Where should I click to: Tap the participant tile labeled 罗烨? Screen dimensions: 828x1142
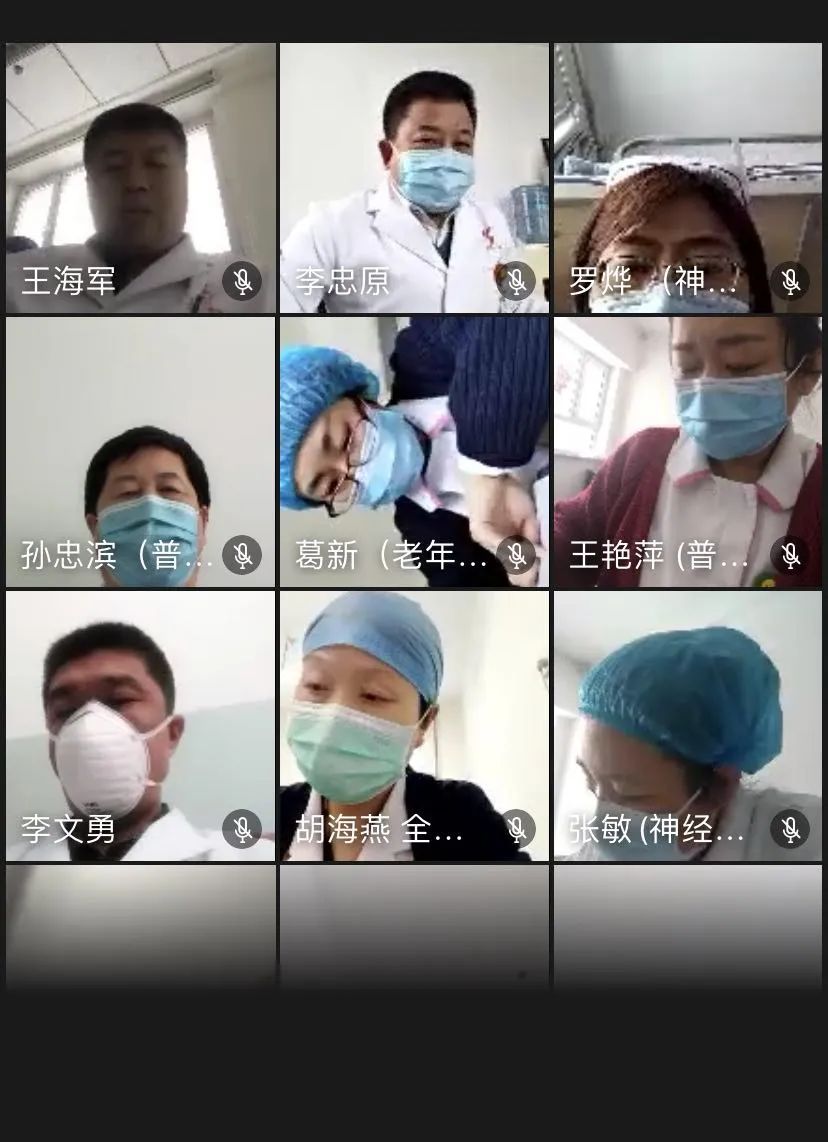(x=688, y=178)
